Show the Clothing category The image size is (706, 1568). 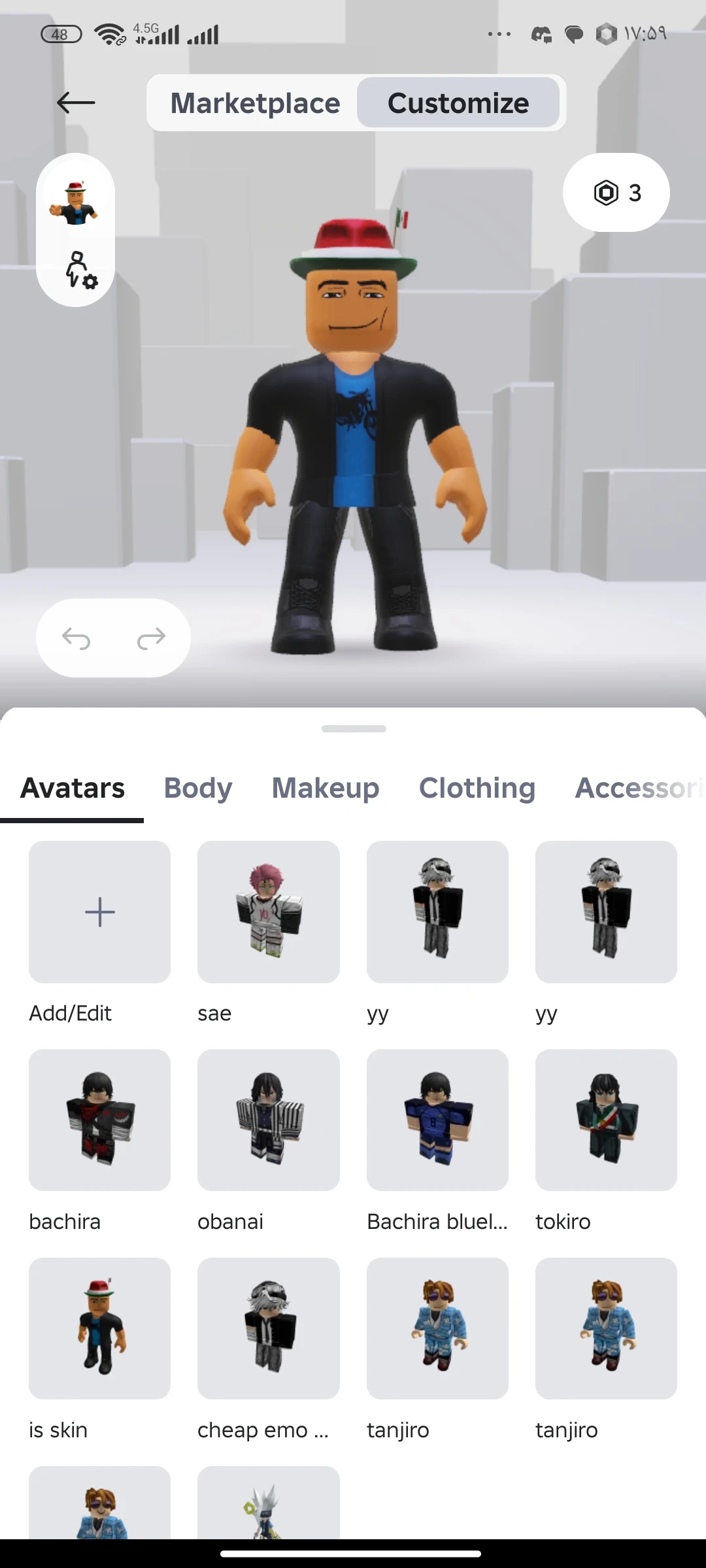[x=477, y=788]
